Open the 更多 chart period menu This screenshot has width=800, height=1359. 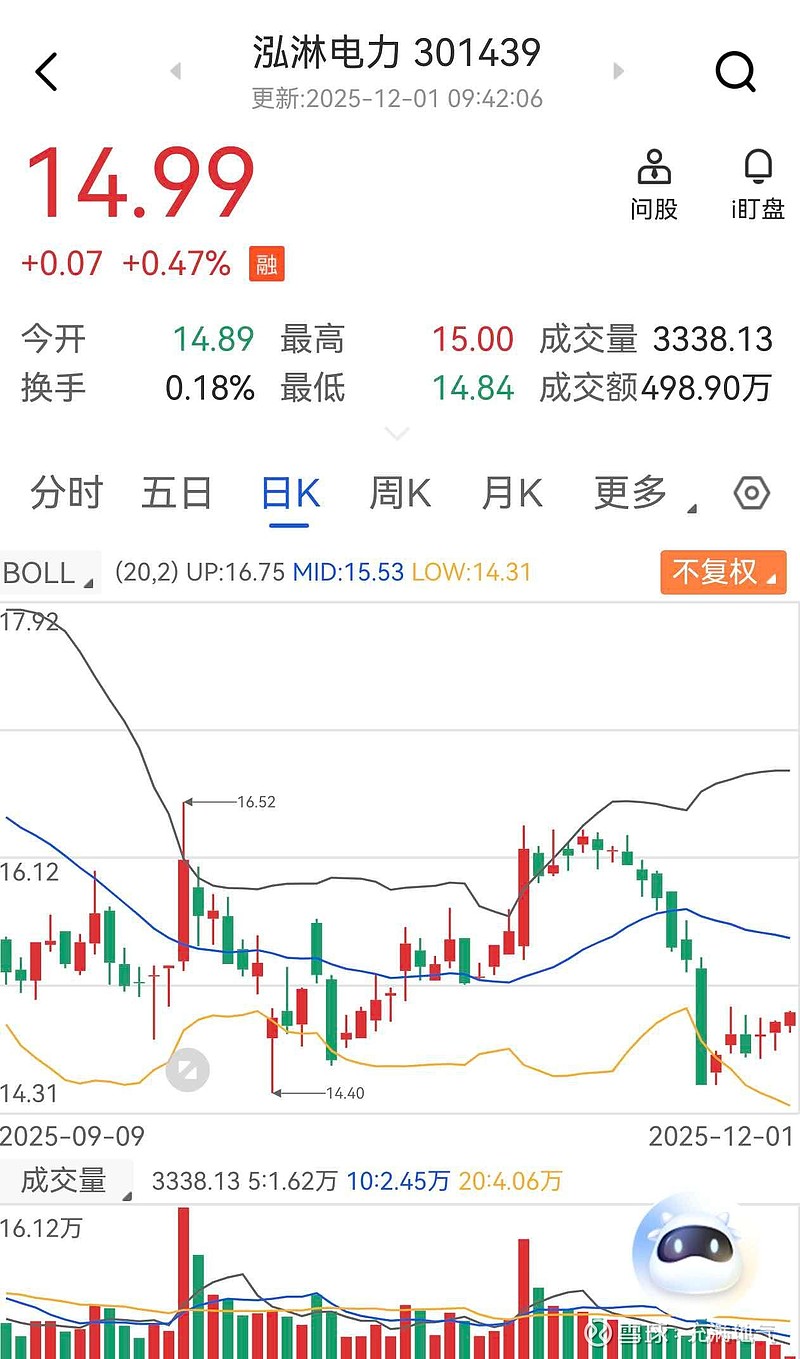[631, 492]
